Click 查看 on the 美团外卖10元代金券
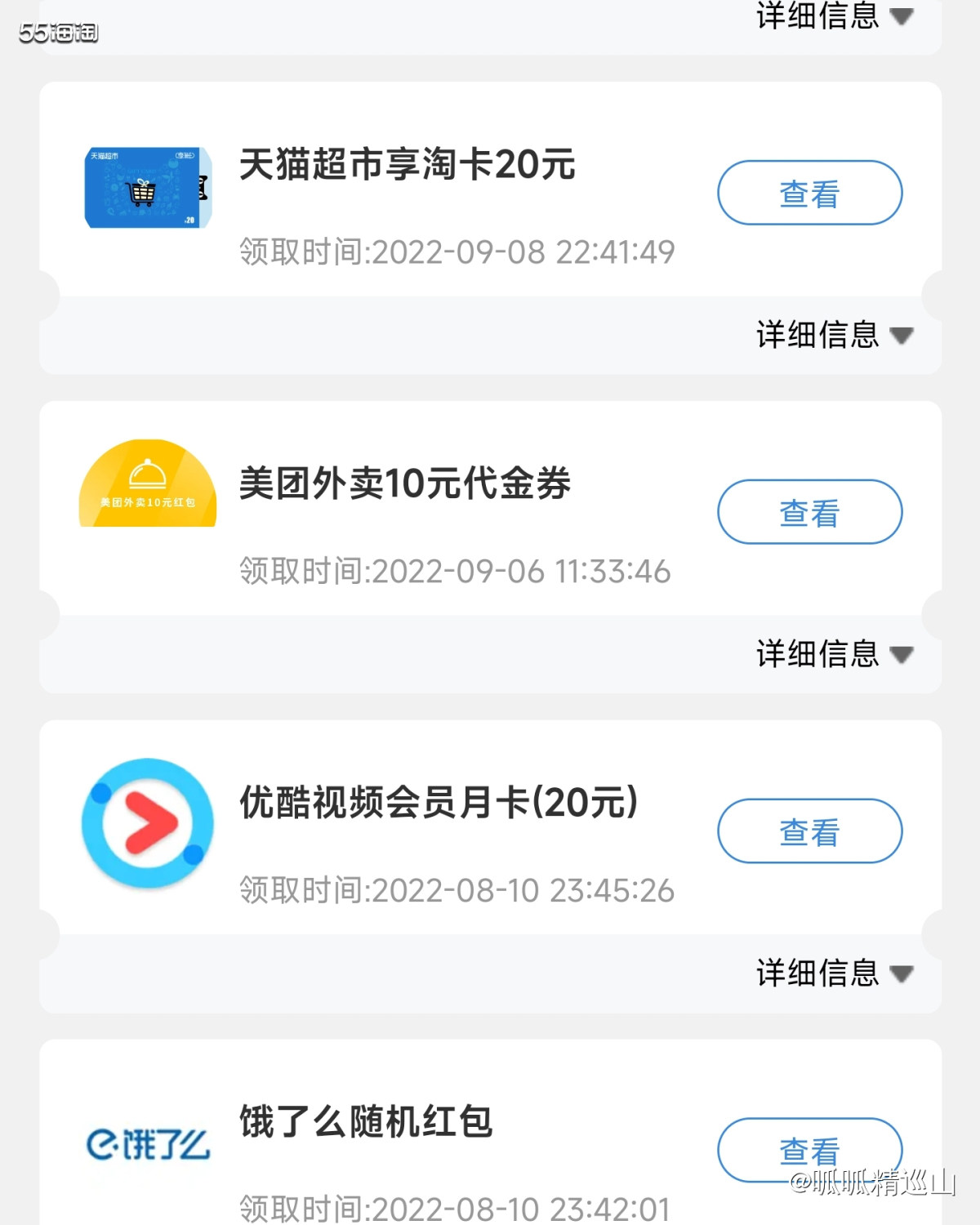 click(808, 511)
